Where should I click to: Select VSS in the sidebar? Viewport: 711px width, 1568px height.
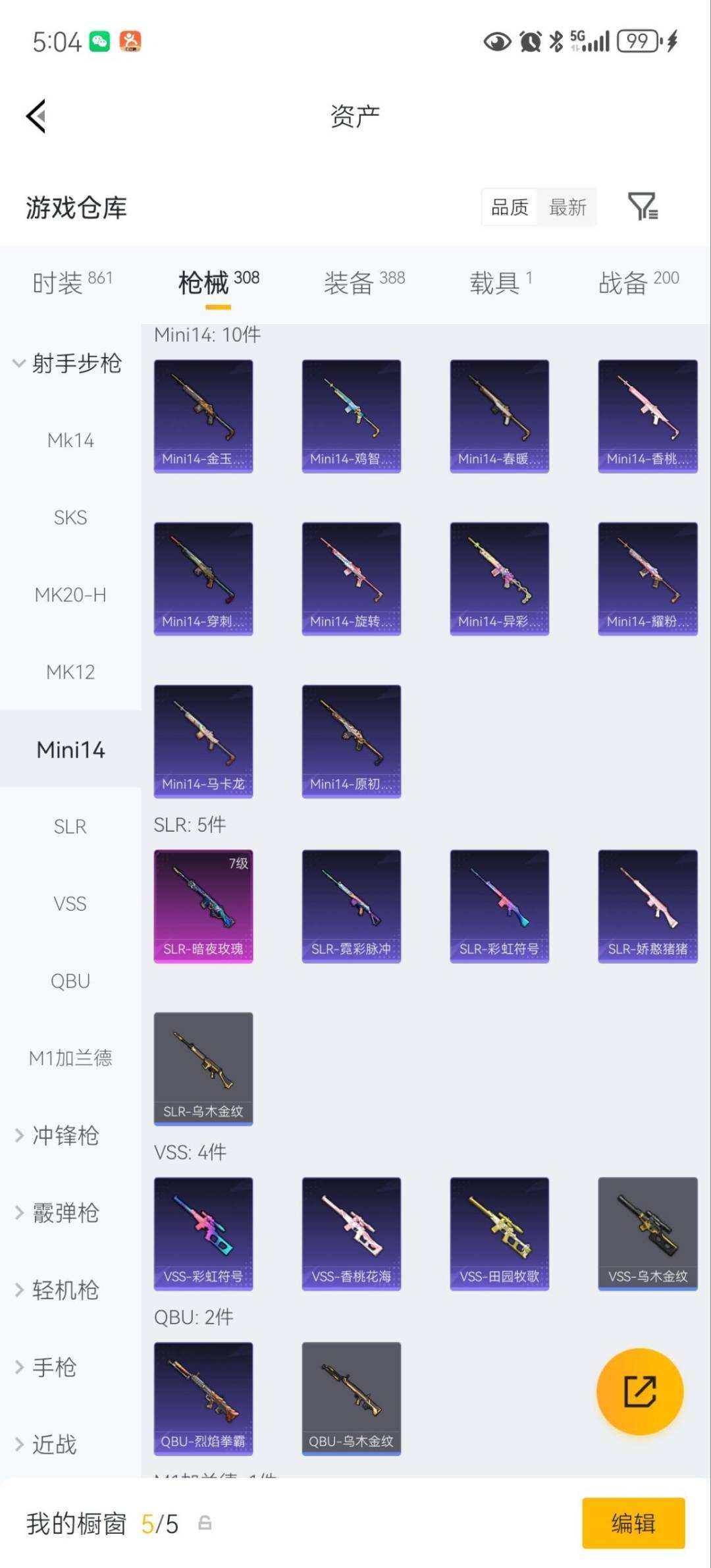70,904
